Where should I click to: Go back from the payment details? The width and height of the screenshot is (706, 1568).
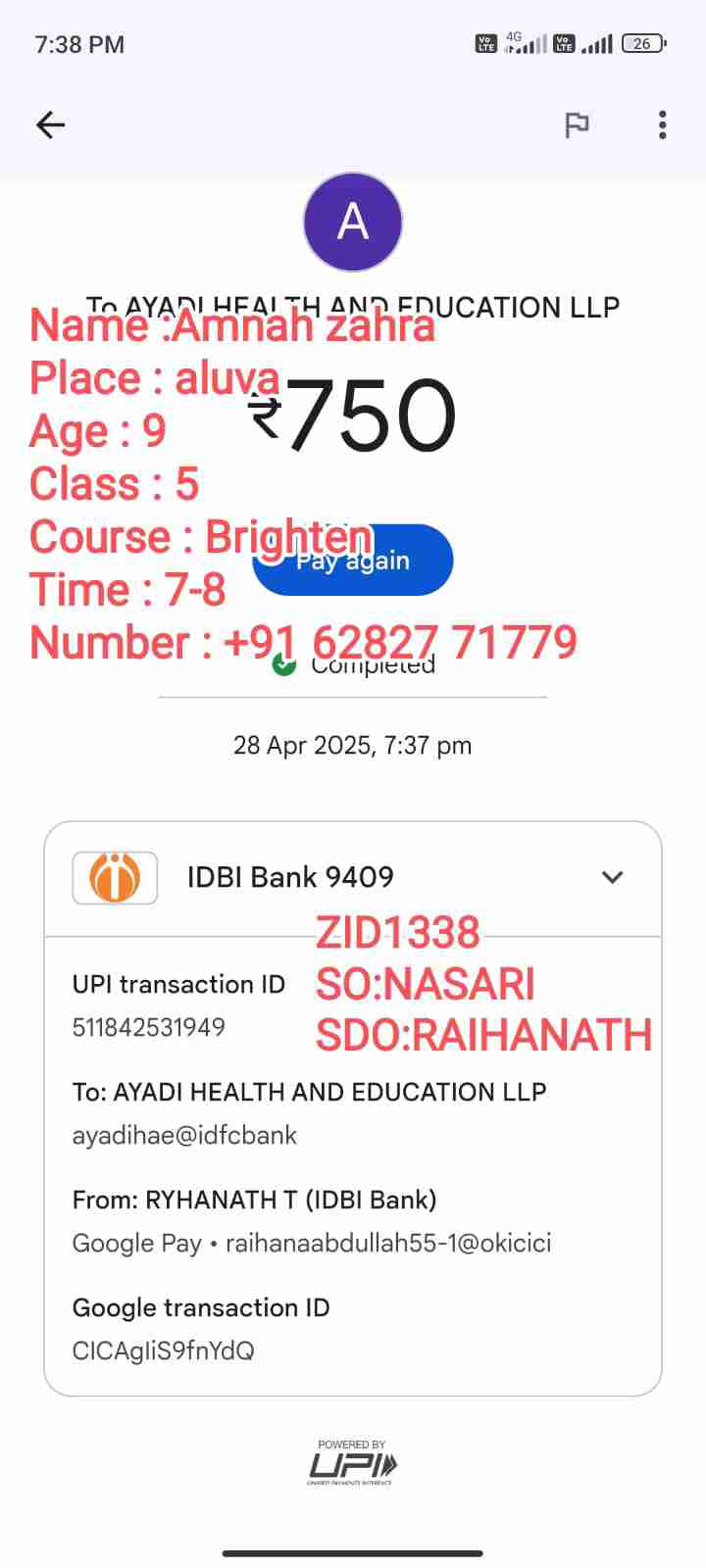[x=50, y=124]
